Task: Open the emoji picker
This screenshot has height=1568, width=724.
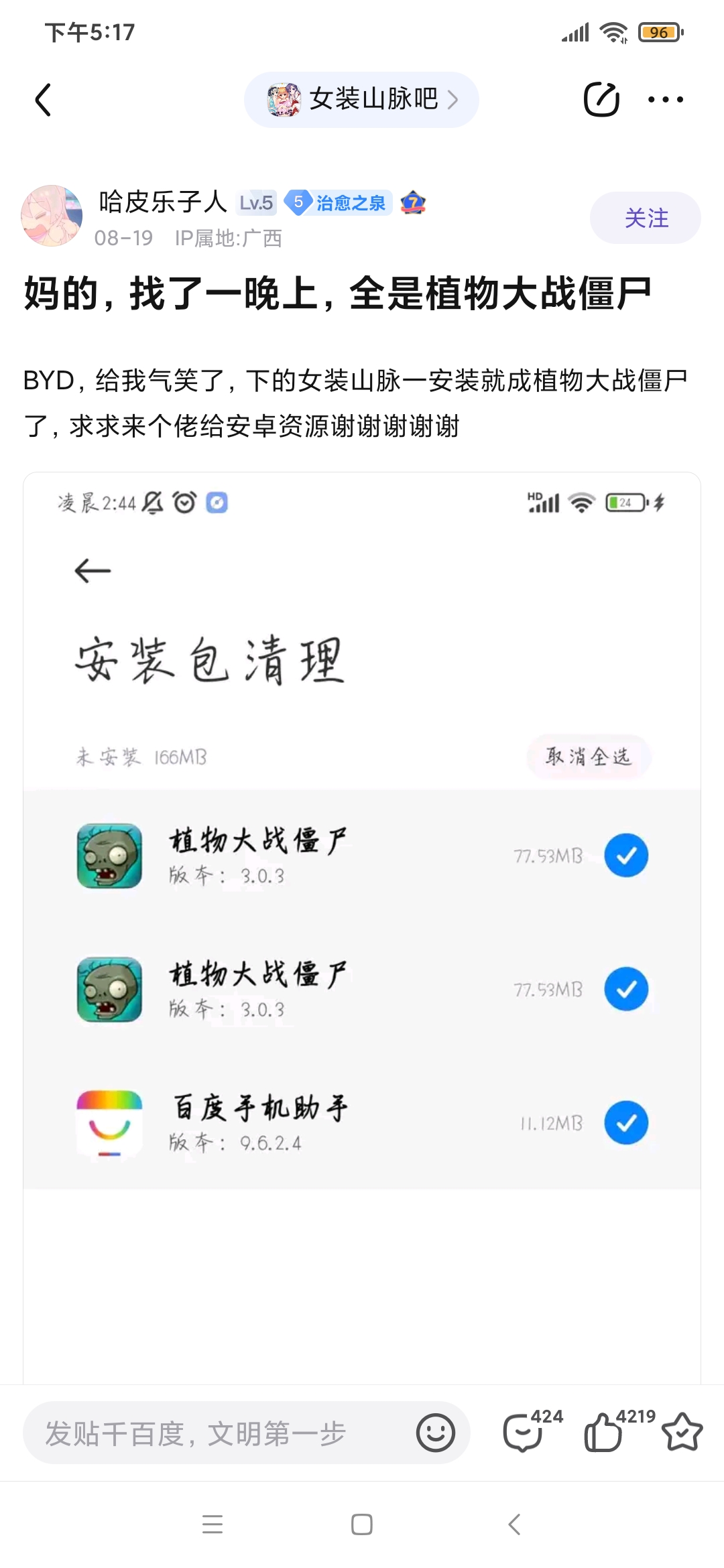Action: click(x=435, y=1433)
